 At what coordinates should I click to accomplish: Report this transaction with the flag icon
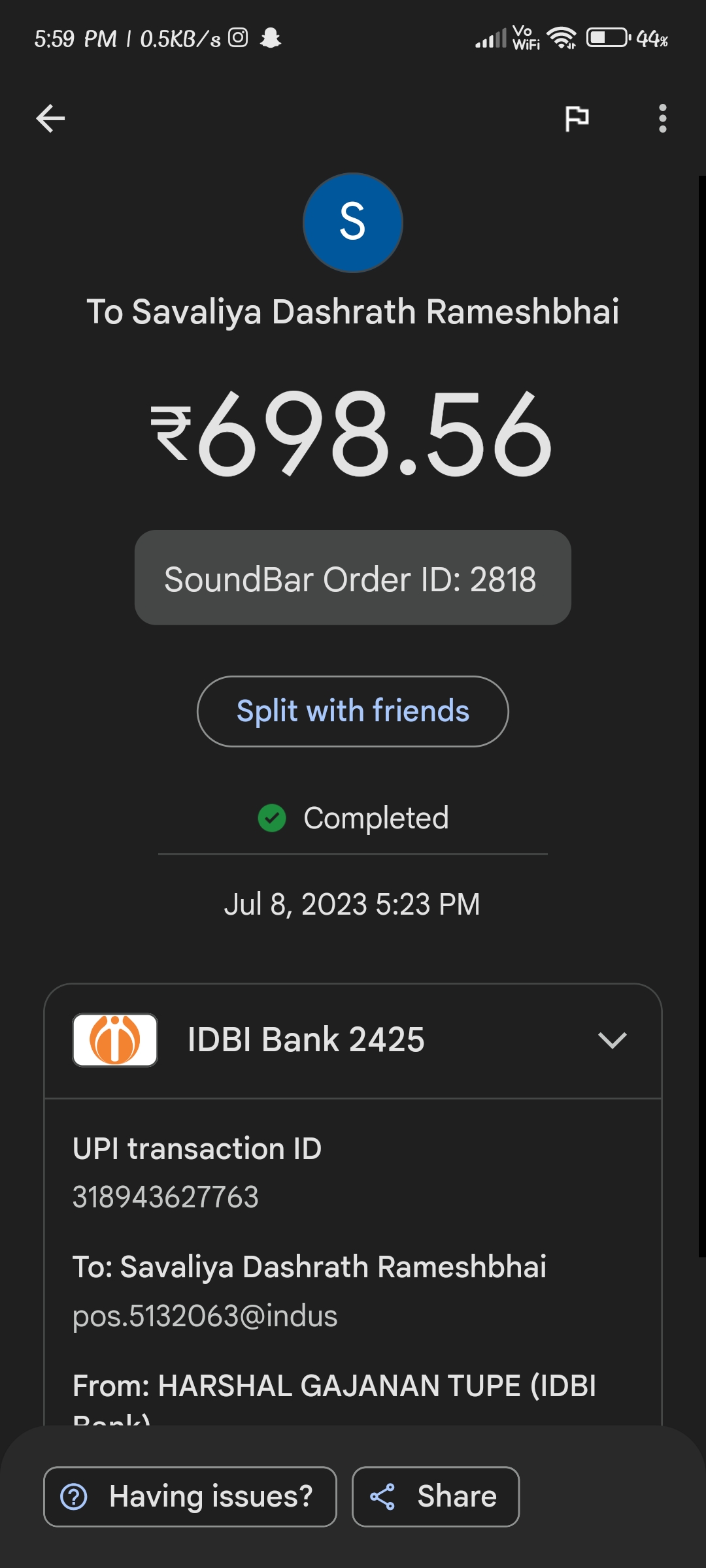[577, 118]
